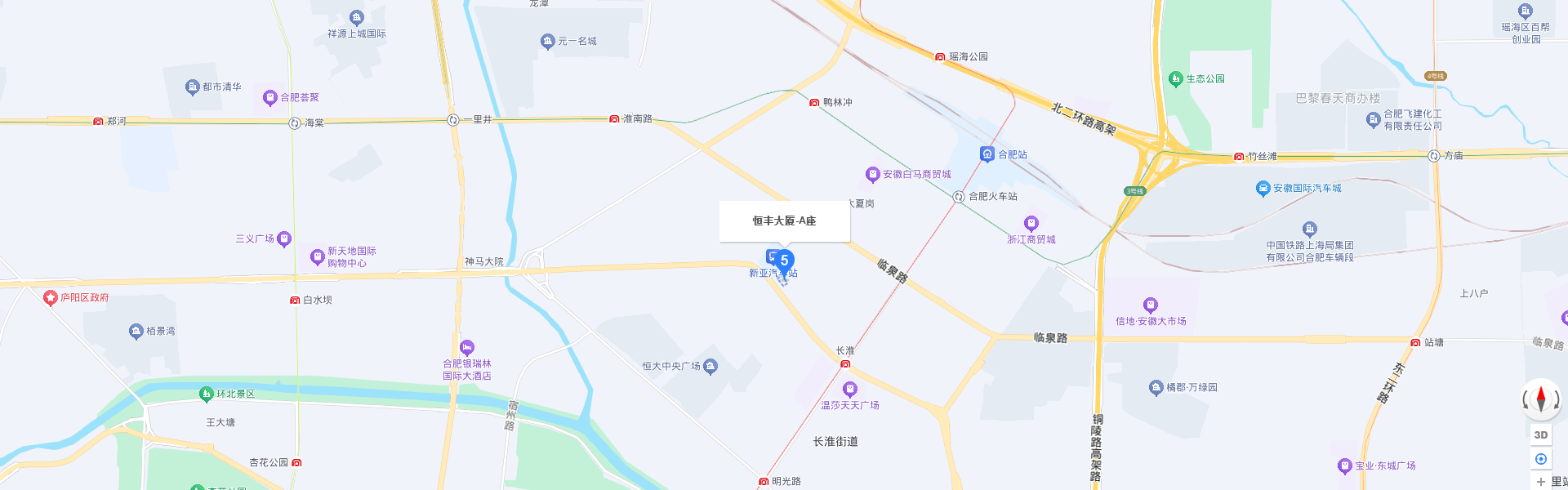Screen dimensions: 1568x490
Task: Open the 新天地国际购物中心 marker
Action: click(x=318, y=257)
